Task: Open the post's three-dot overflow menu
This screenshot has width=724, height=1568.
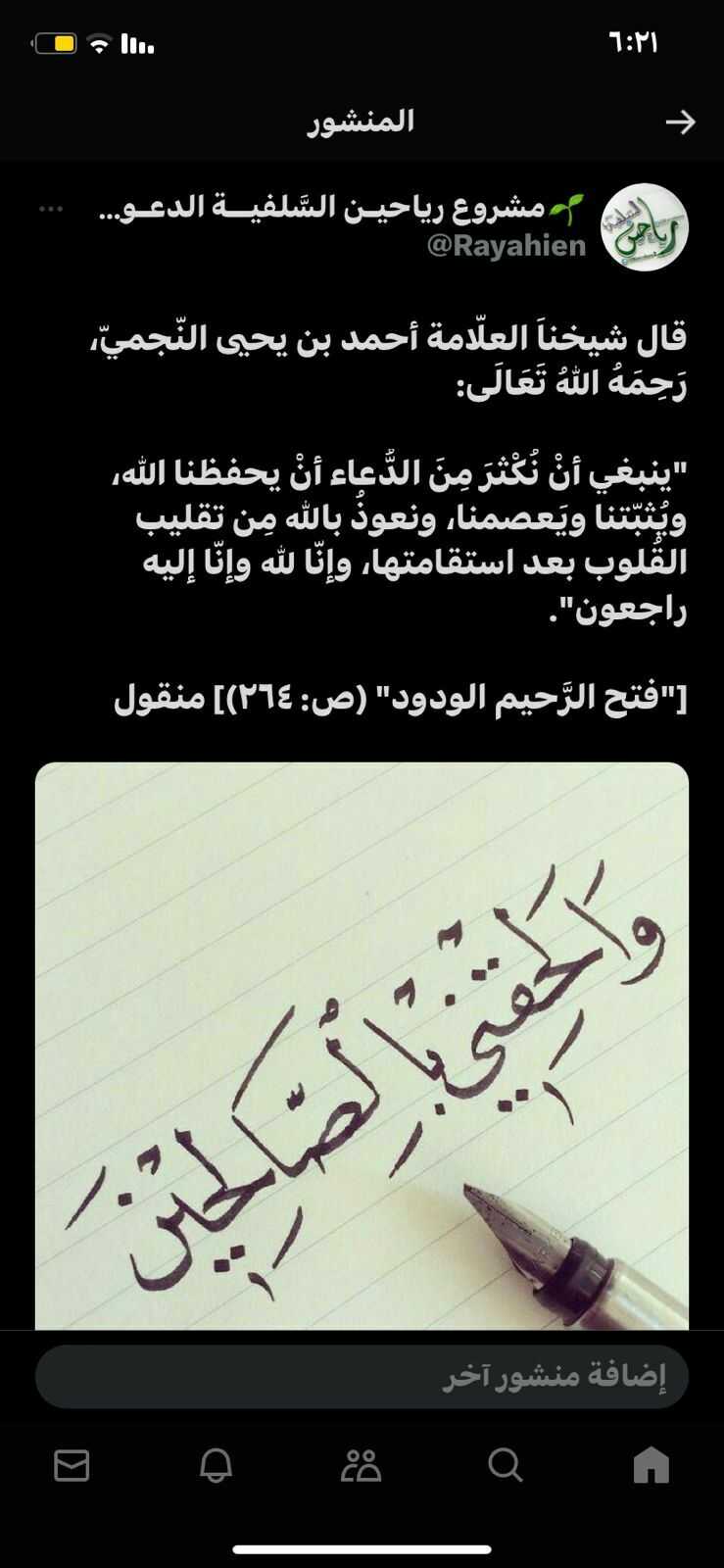Action: (x=51, y=209)
